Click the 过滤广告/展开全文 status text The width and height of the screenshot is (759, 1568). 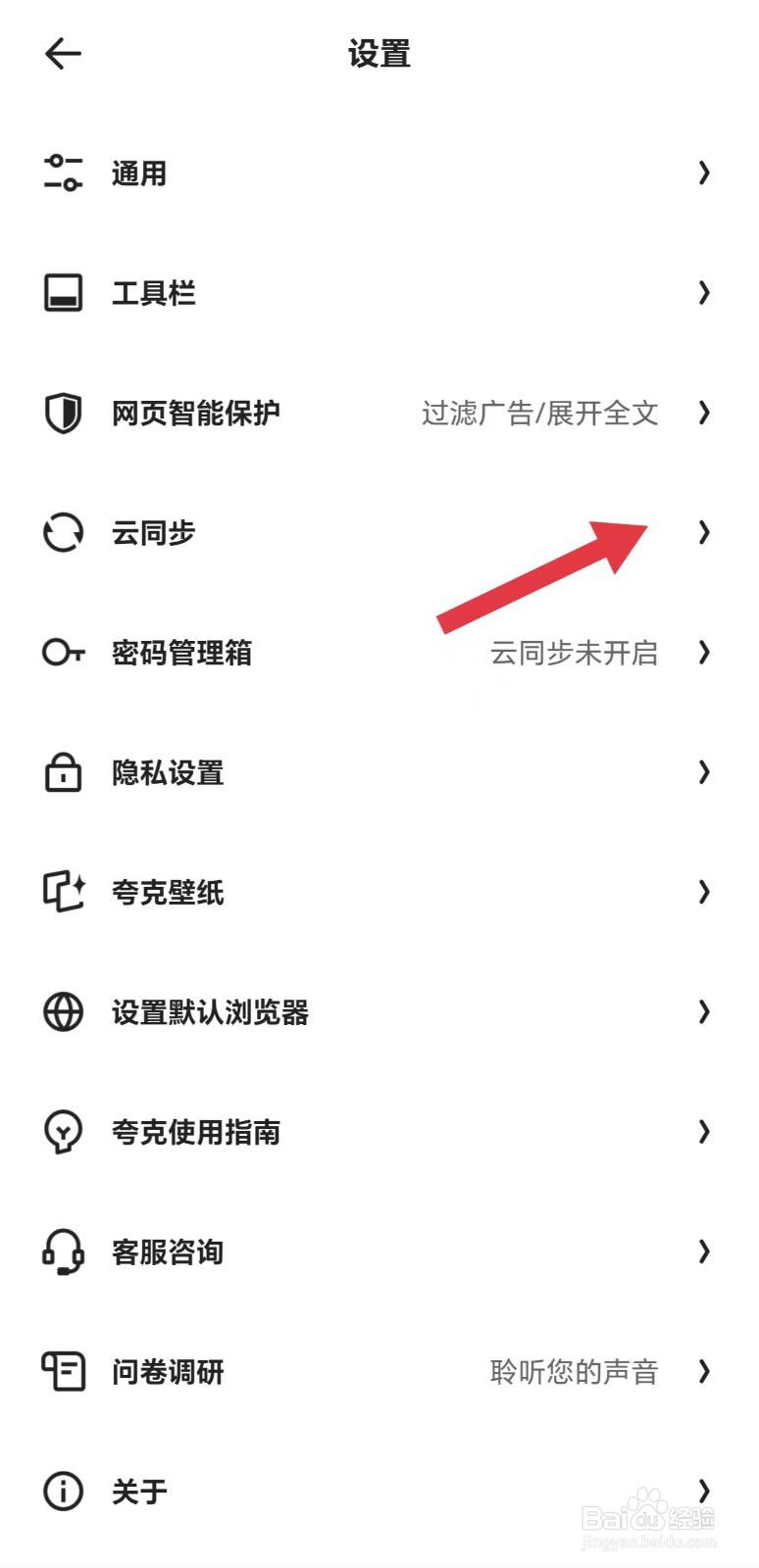point(540,414)
